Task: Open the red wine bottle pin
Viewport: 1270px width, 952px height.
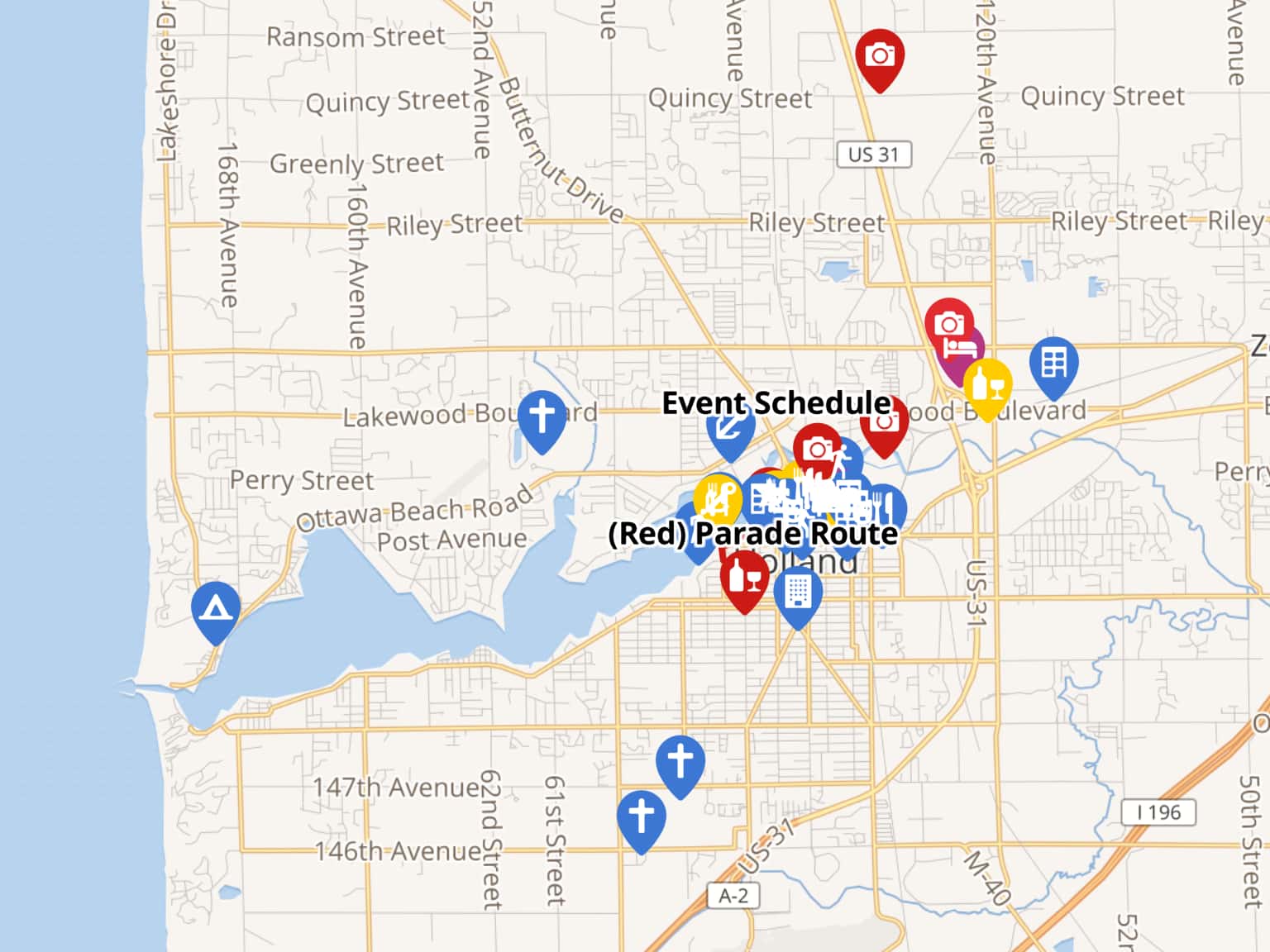Action: 744,577
